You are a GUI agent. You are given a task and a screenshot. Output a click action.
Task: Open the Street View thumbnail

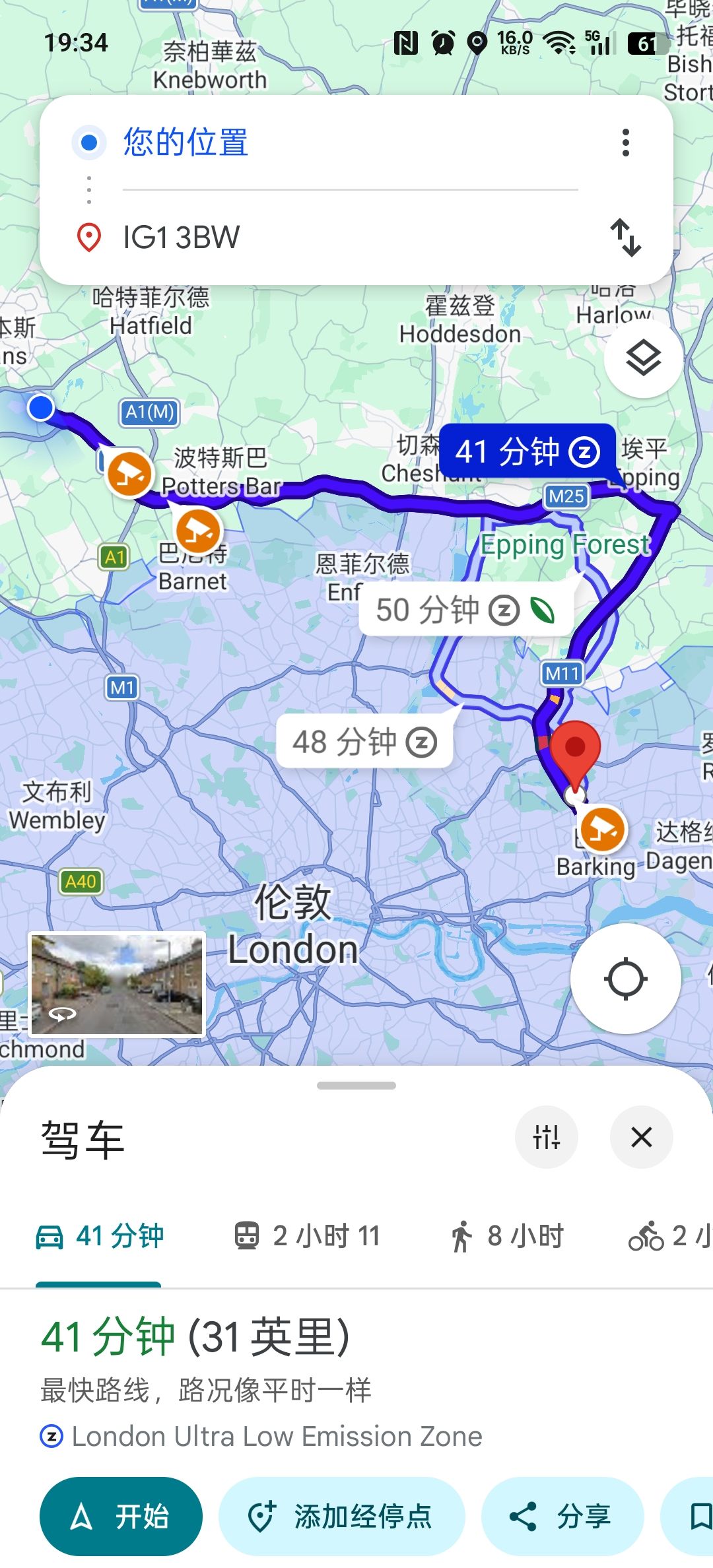coord(118,983)
